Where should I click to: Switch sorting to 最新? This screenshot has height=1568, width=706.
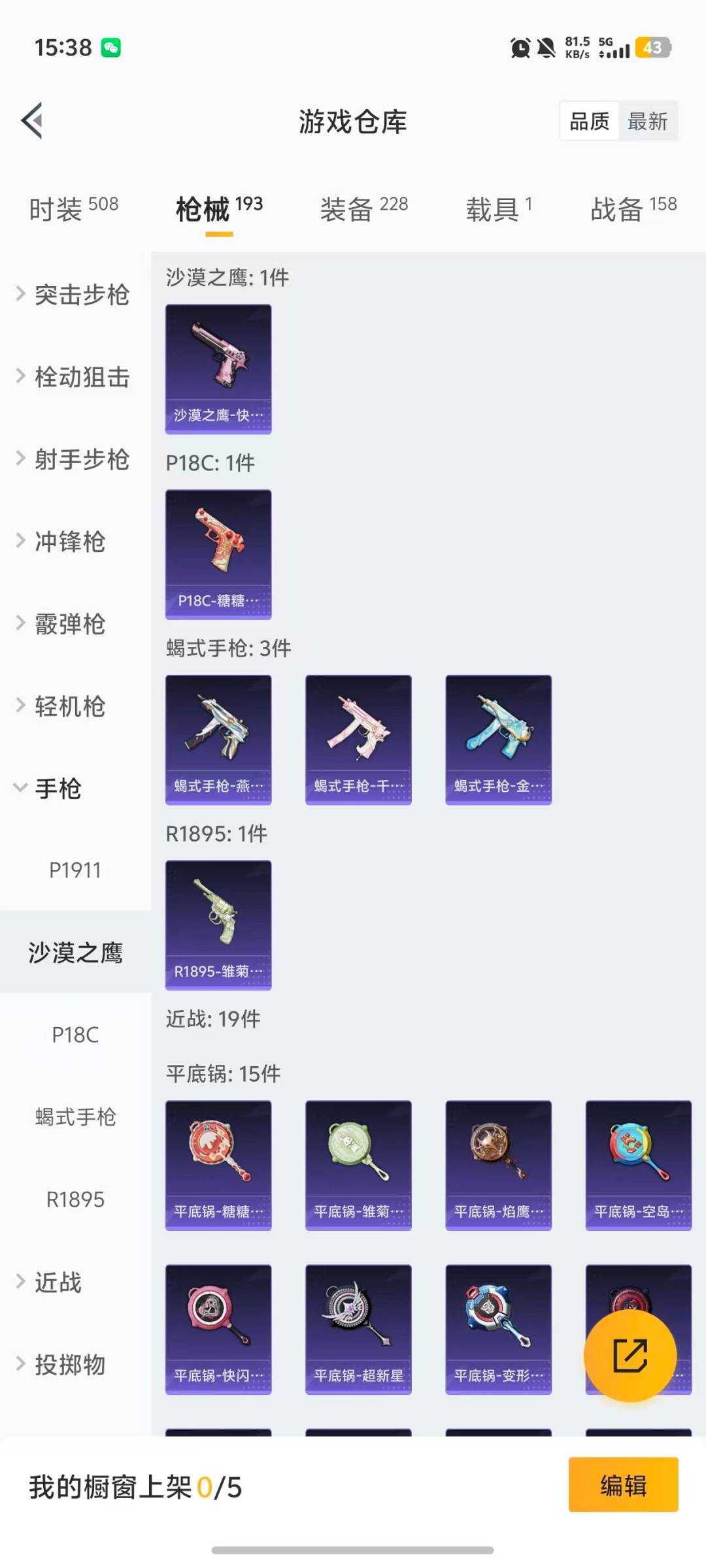(648, 121)
